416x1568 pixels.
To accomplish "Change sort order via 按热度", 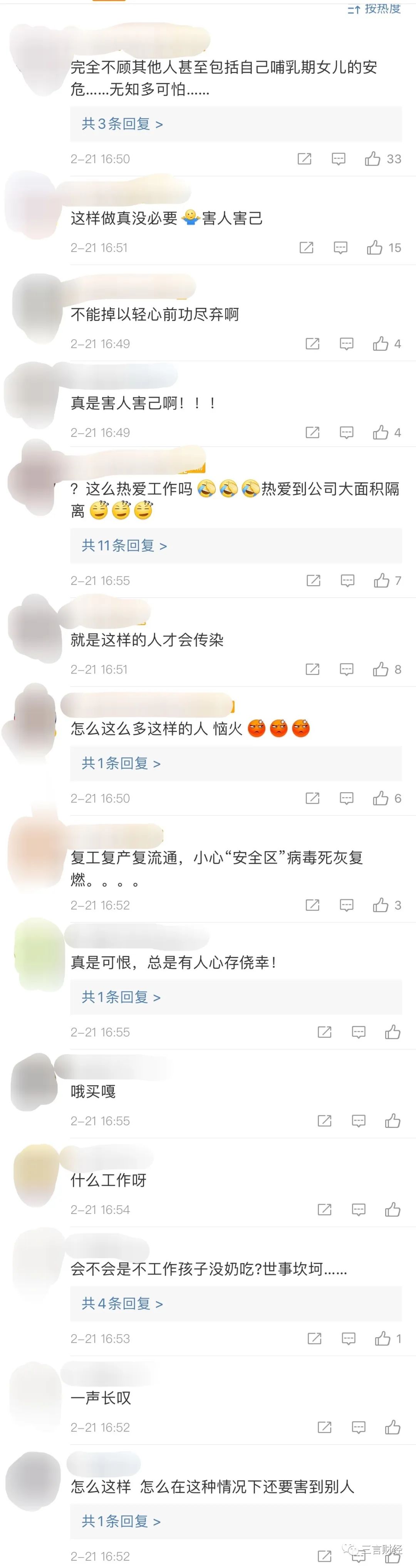I will [x=375, y=8].
